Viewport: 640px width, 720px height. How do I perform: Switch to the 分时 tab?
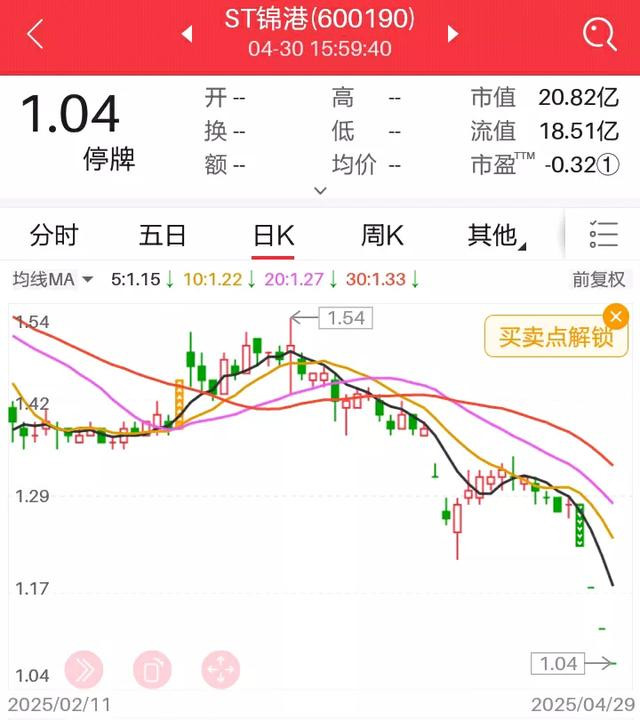point(54,235)
